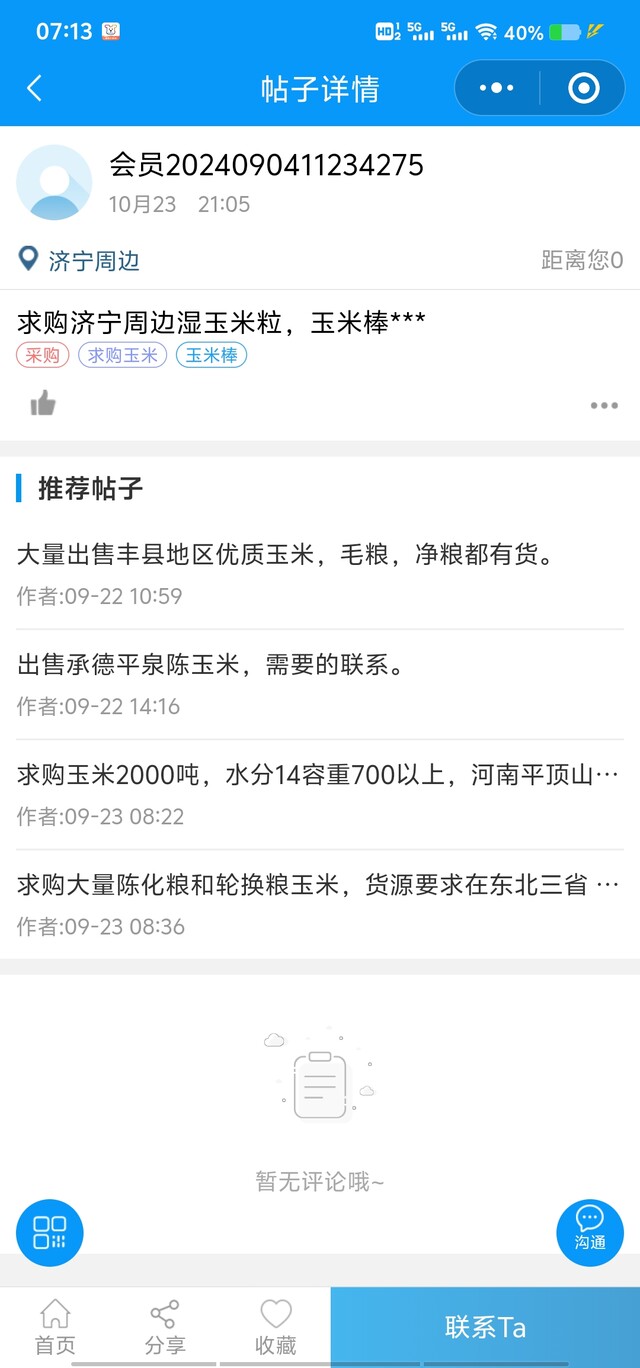
Task: Share this post via 分享
Action: click(x=165, y=1327)
